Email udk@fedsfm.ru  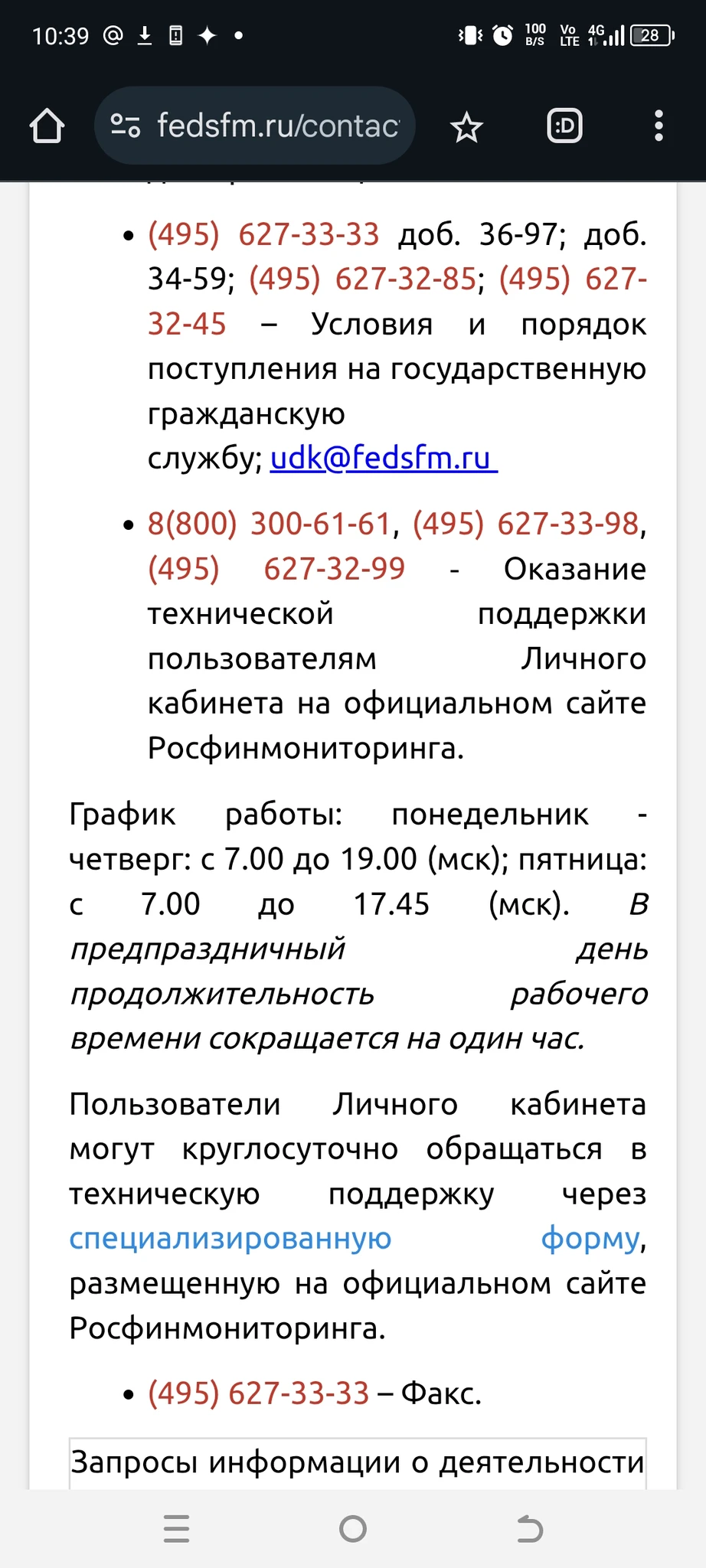383,458
